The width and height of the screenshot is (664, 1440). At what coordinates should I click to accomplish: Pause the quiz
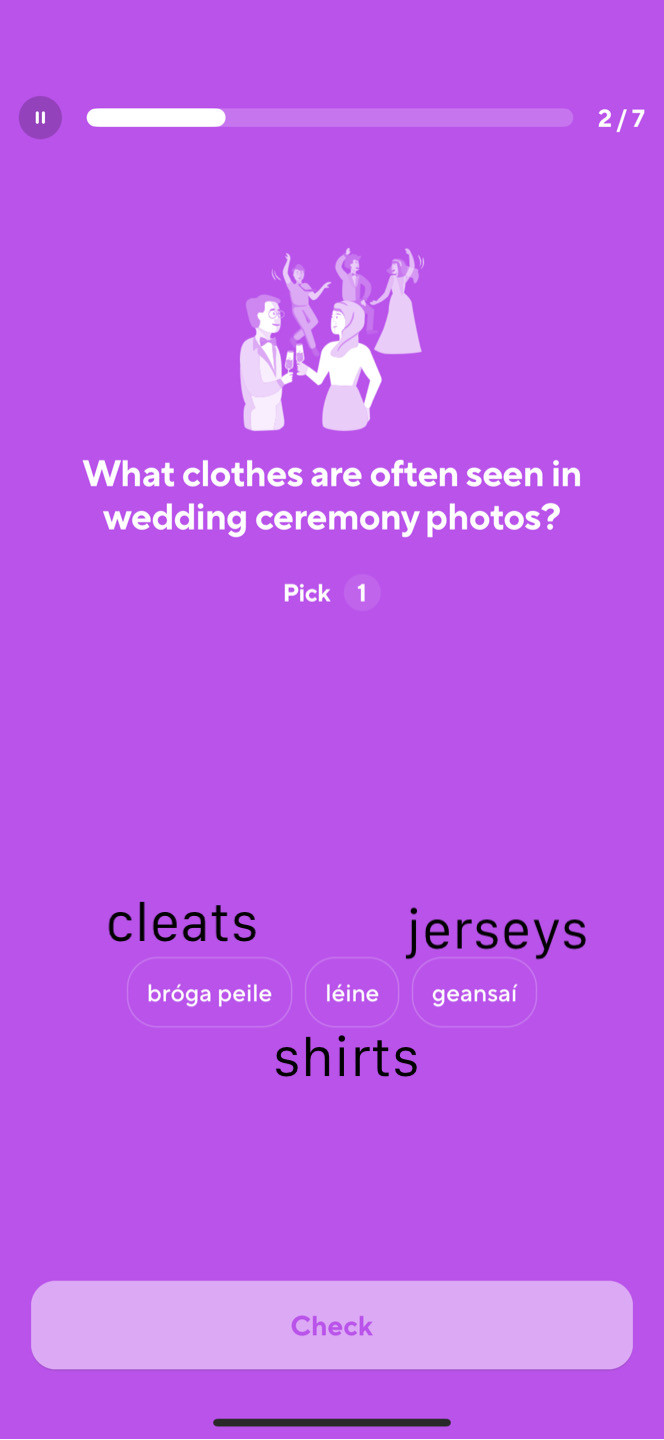pos(40,118)
